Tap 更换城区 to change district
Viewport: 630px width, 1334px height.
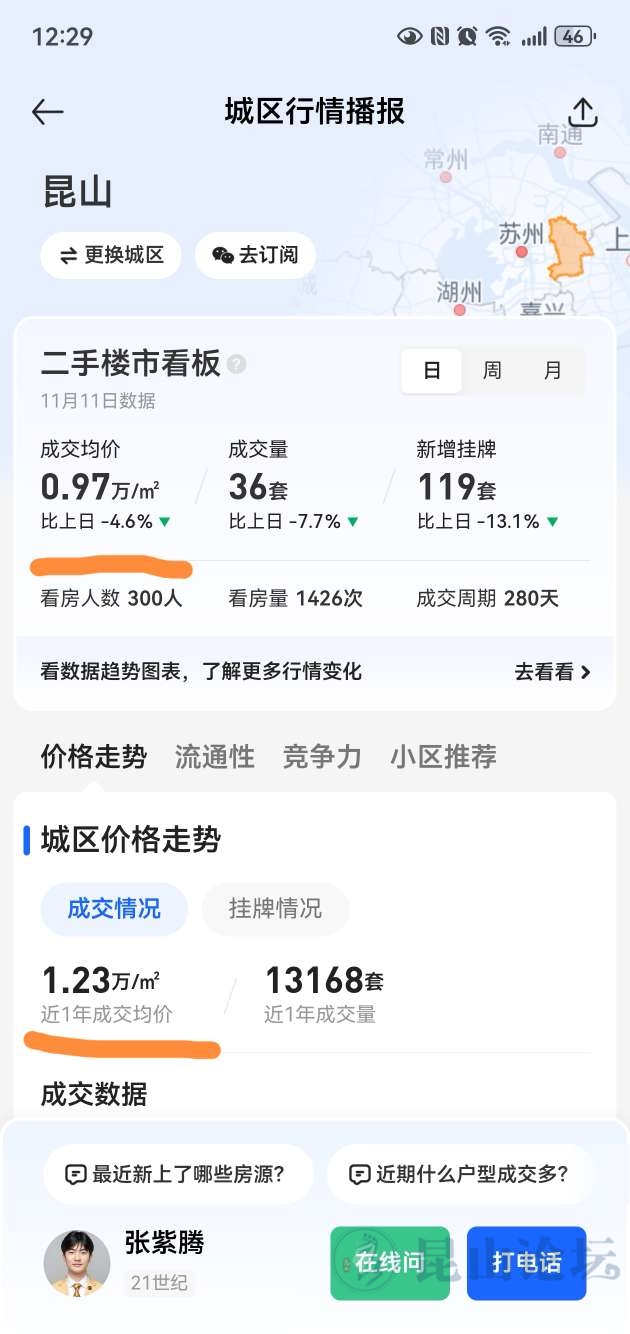(111, 255)
